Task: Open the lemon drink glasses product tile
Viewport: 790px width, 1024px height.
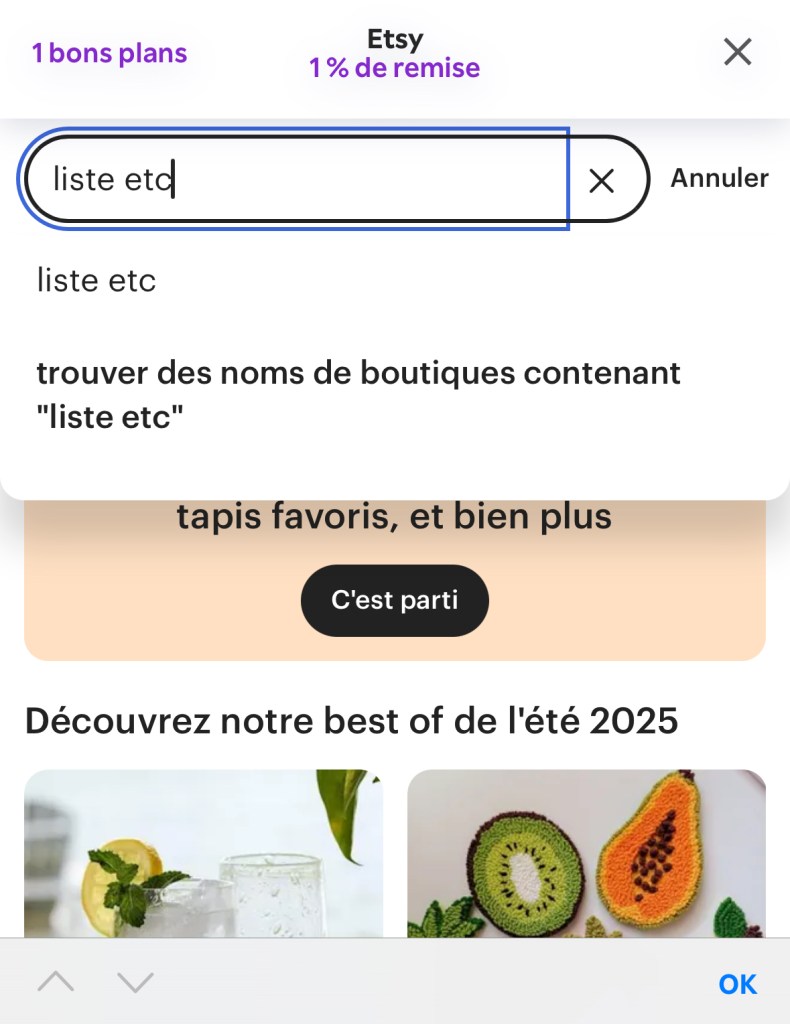Action: tap(203, 853)
